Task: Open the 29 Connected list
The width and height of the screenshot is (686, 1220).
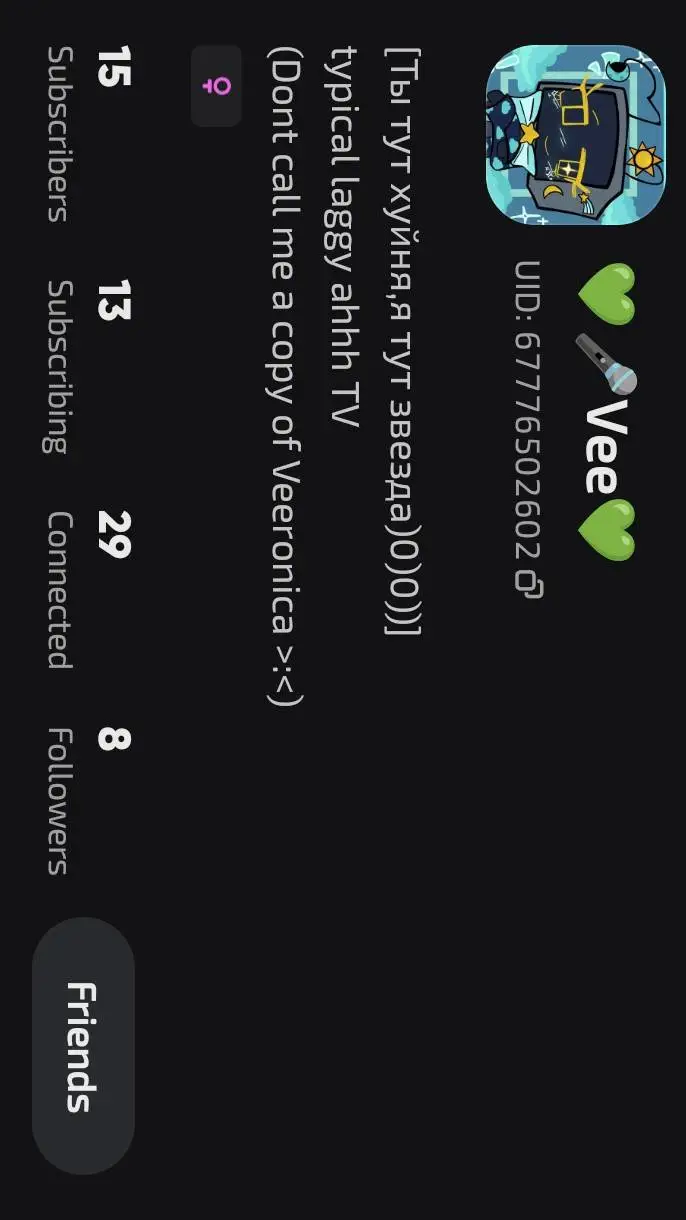Action: 86,590
